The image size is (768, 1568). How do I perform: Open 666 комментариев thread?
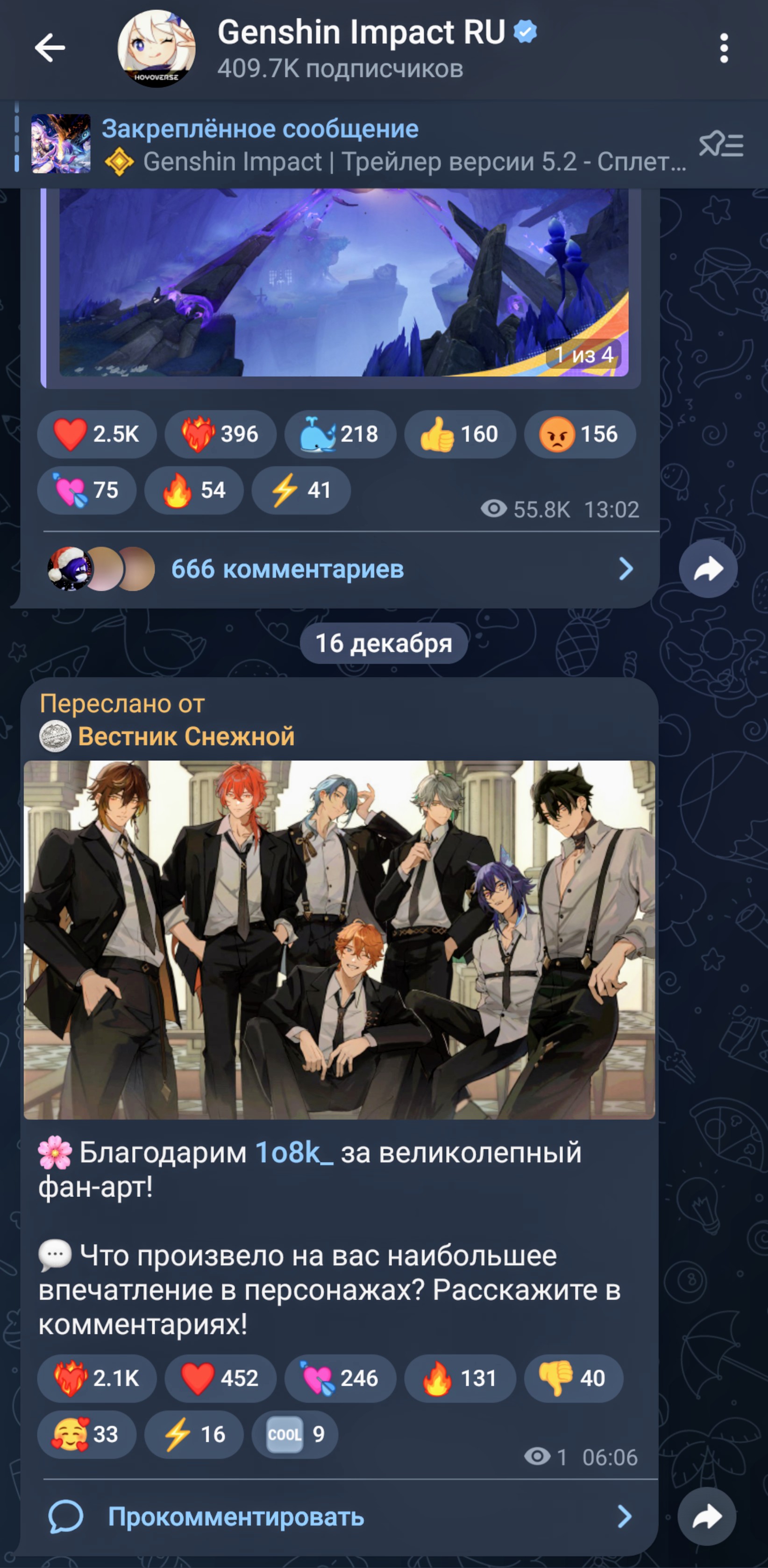287,569
